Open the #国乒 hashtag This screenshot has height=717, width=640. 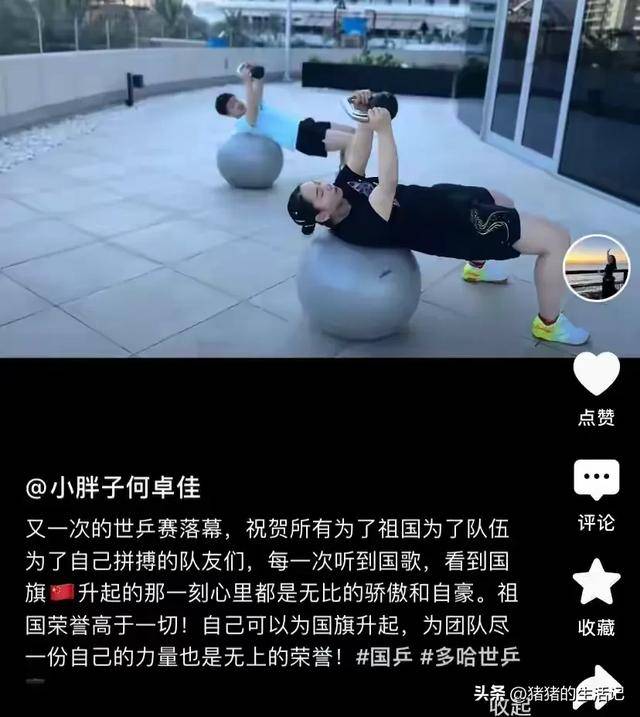(383, 657)
